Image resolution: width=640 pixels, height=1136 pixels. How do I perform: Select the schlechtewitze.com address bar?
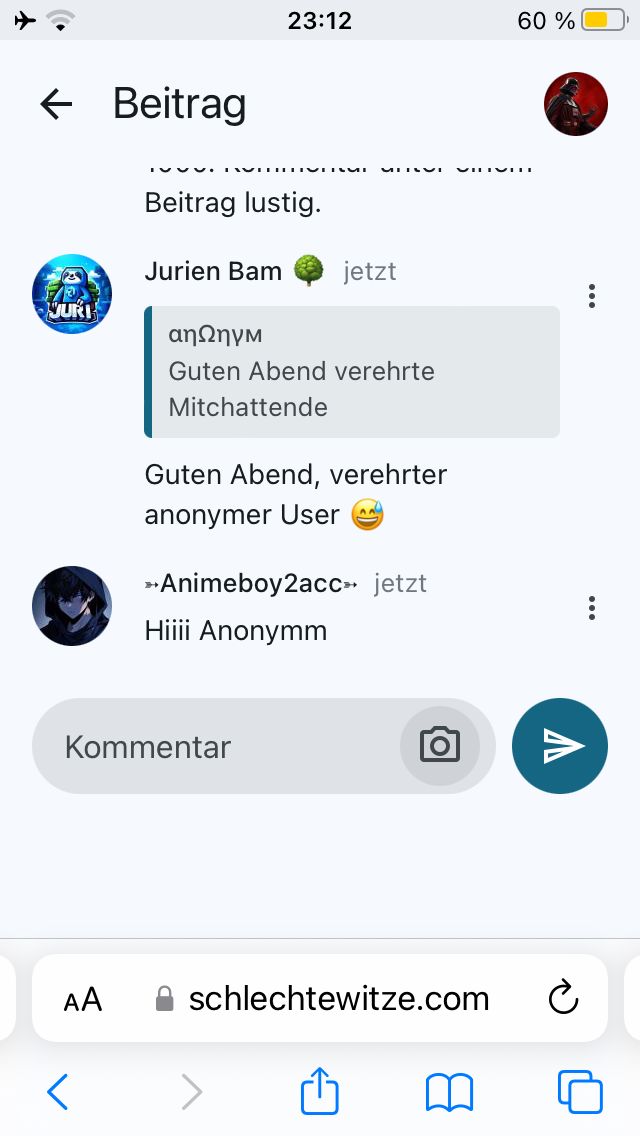338,999
